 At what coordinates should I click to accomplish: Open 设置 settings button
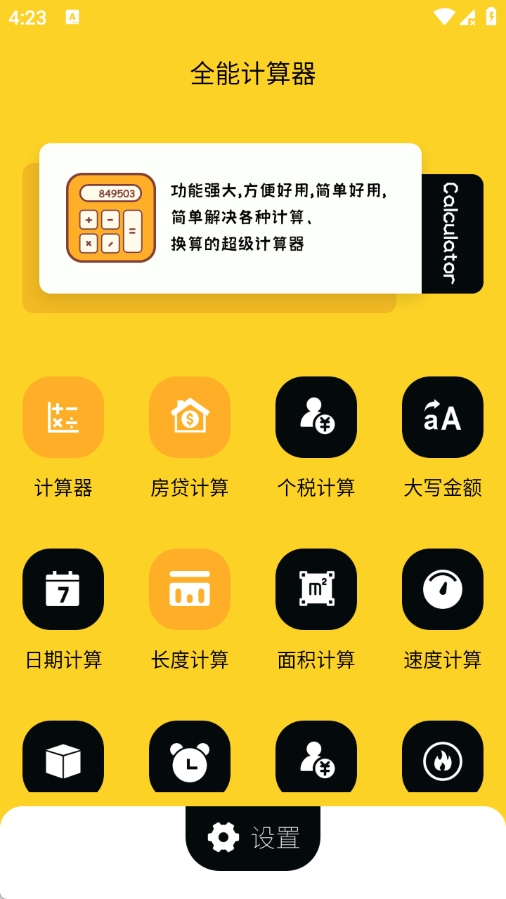click(x=253, y=838)
